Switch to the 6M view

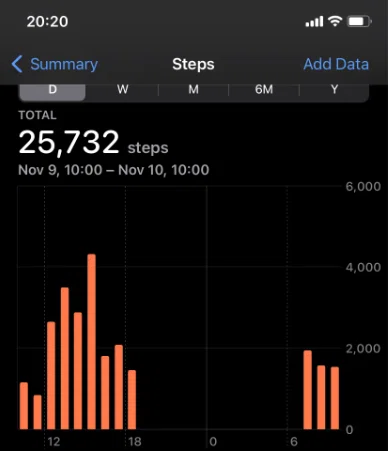pyautogui.click(x=264, y=90)
